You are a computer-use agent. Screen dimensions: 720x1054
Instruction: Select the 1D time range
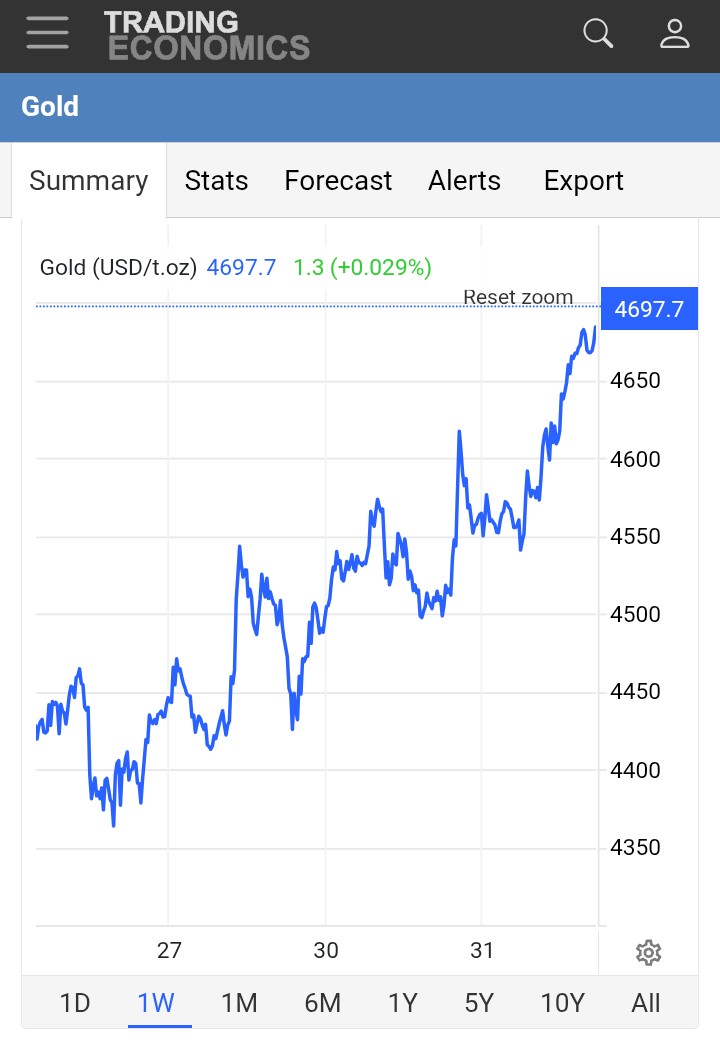coord(75,1003)
